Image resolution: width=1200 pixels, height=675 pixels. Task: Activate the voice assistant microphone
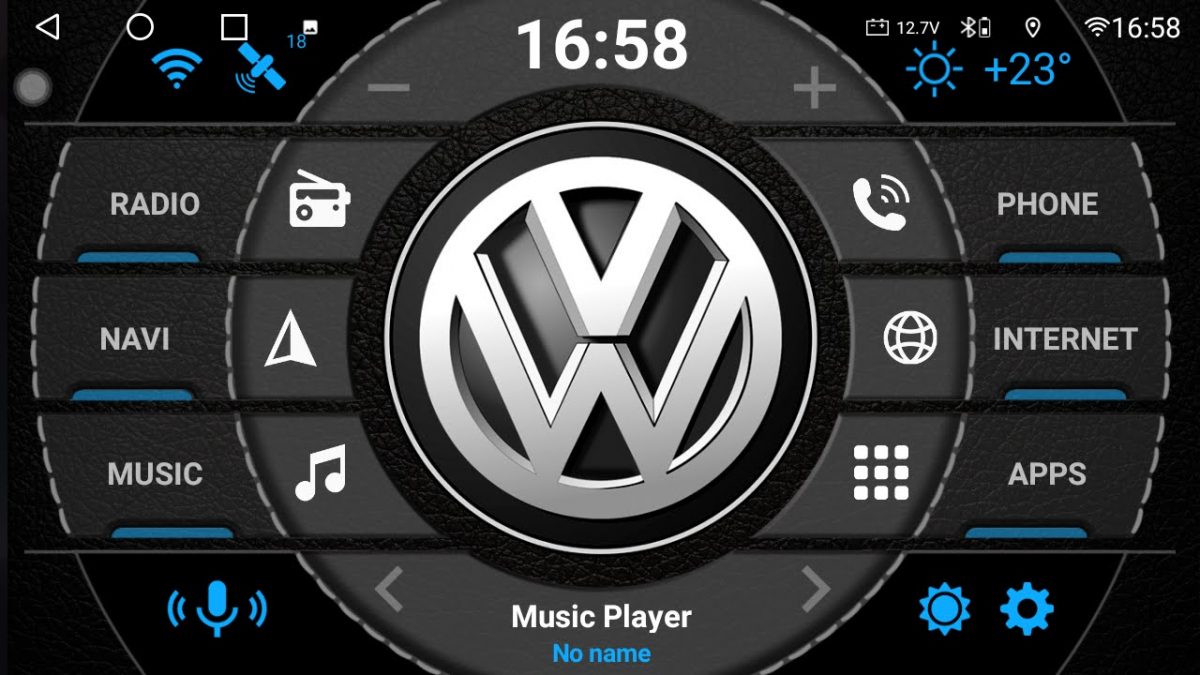pos(217,607)
